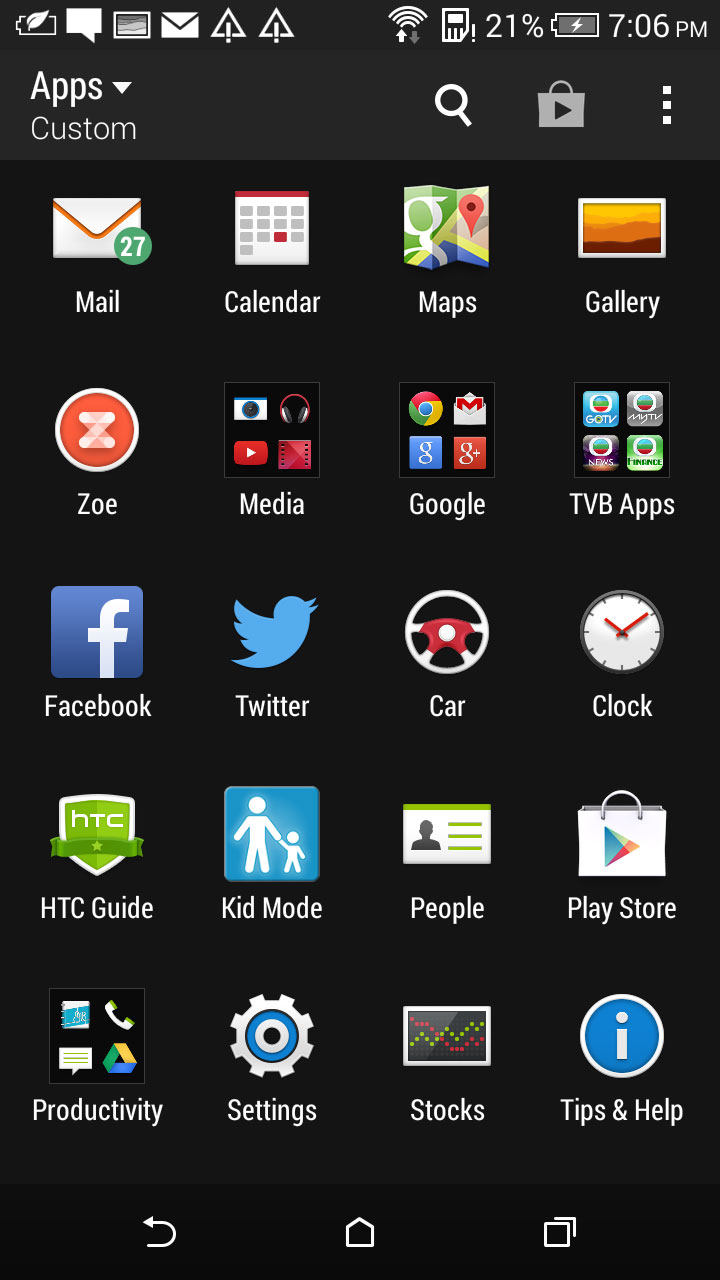Go to the home screen
This screenshot has height=1280, width=720.
click(360, 1233)
